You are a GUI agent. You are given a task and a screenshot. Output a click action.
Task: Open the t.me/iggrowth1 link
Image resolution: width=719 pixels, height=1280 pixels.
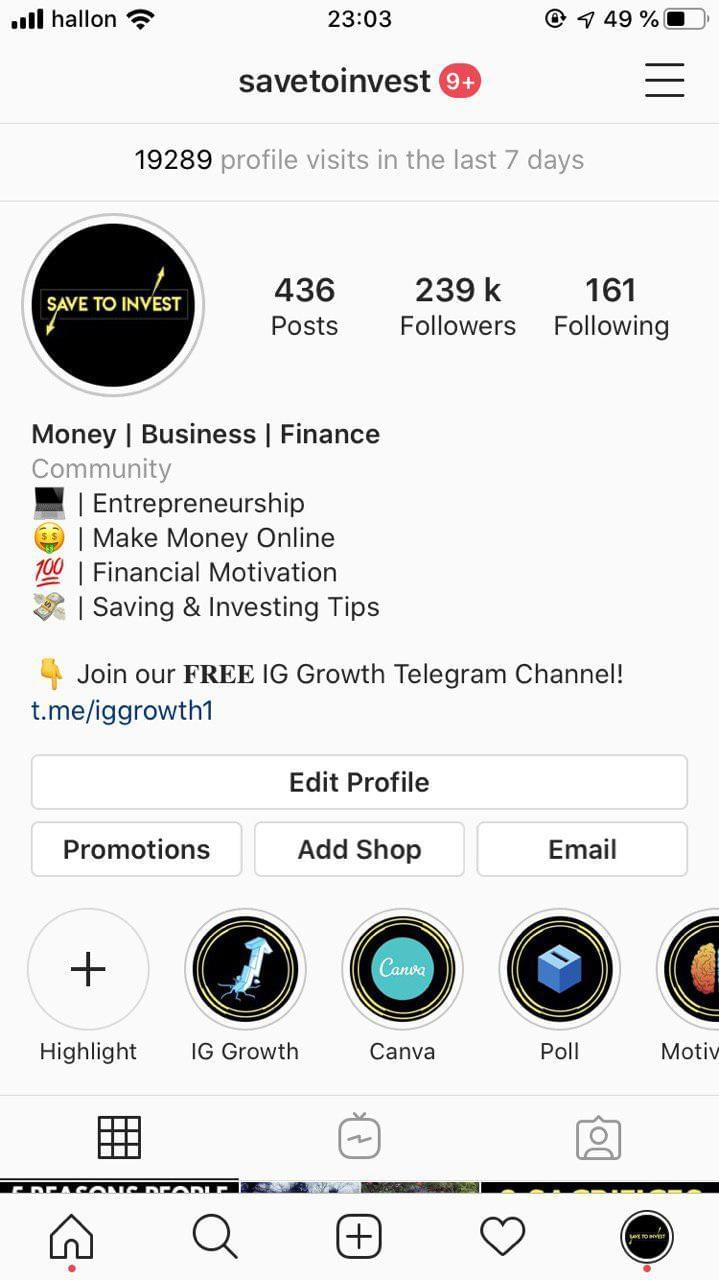pyautogui.click(x=122, y=711)
